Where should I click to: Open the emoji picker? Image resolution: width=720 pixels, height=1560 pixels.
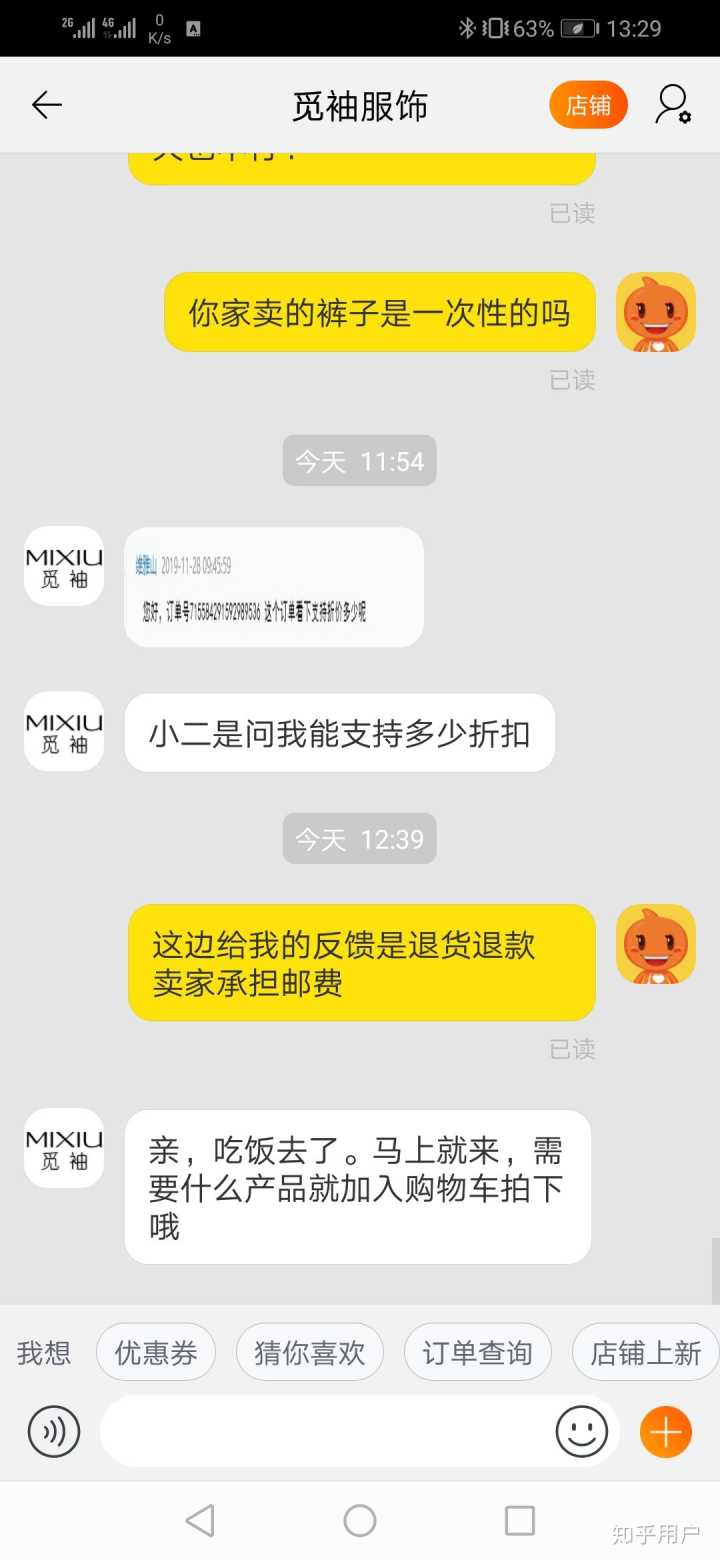pyautogui.click(x=582, y=1432)
